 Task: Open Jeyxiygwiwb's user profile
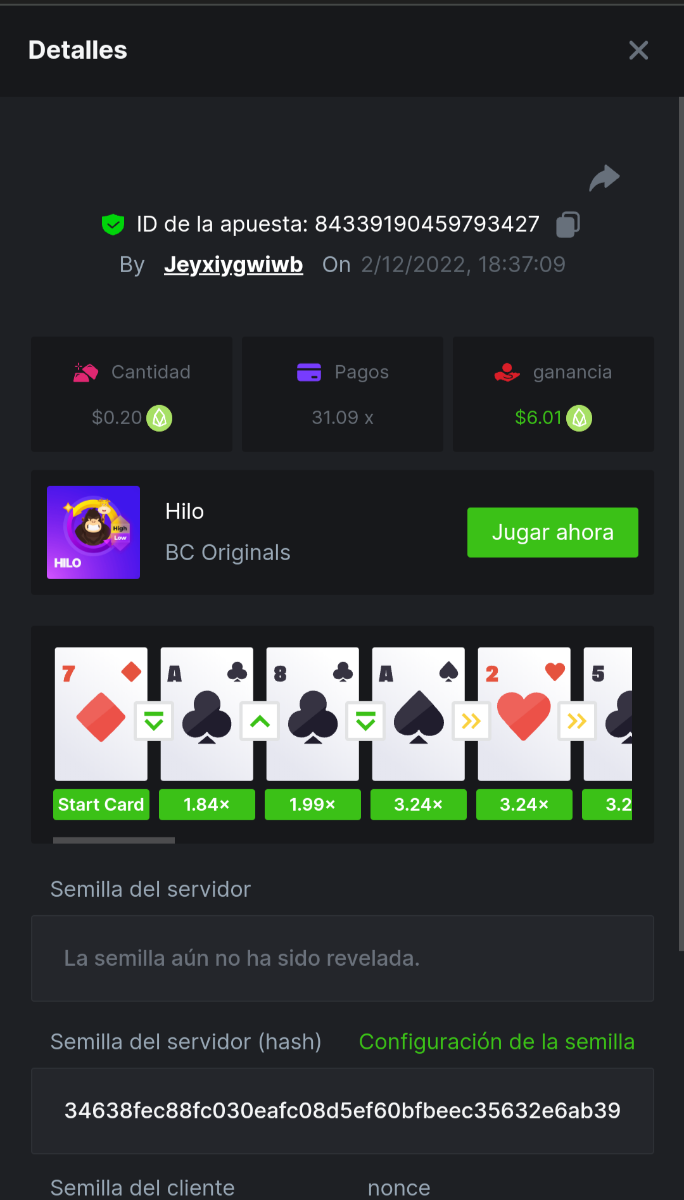[233, 265]
